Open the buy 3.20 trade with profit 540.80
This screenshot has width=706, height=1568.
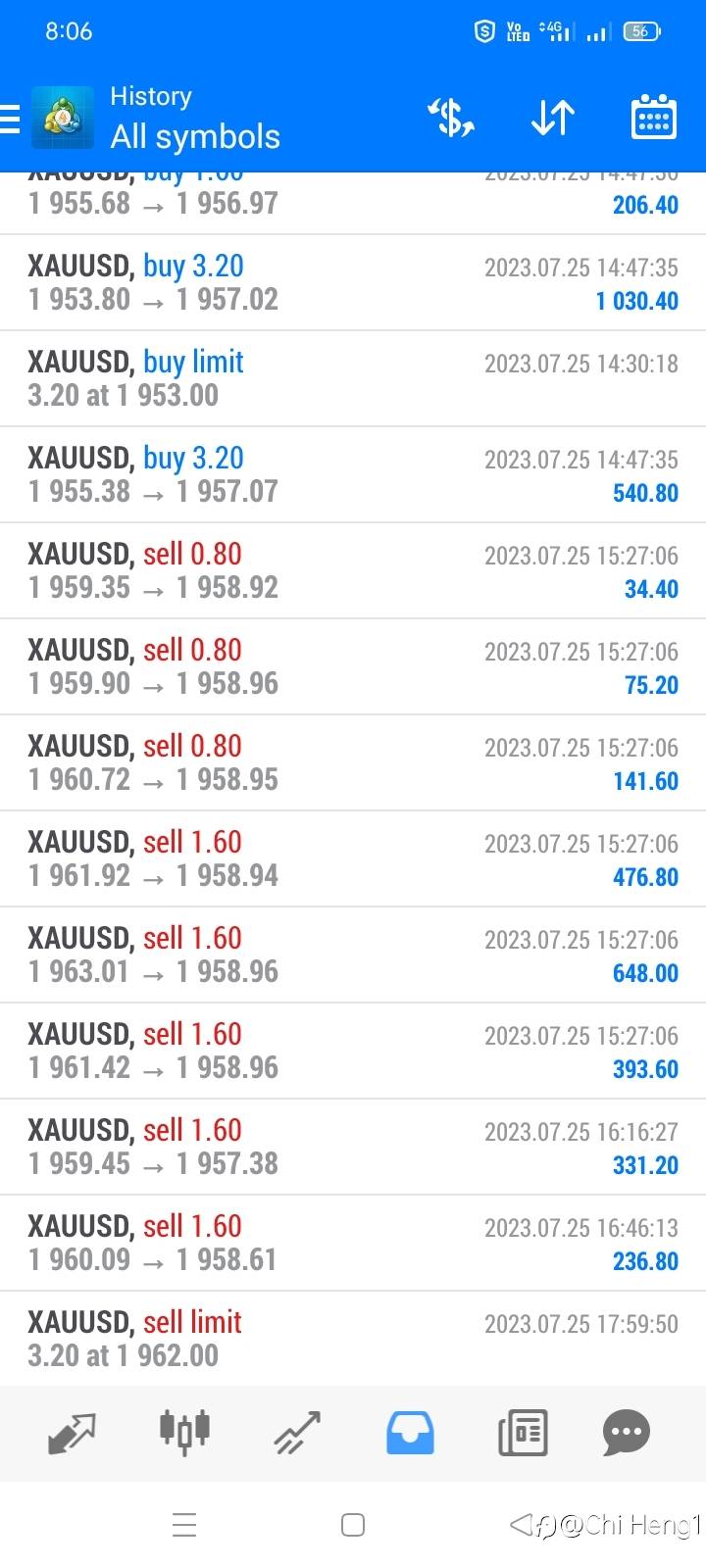click(x=353, y=474)
